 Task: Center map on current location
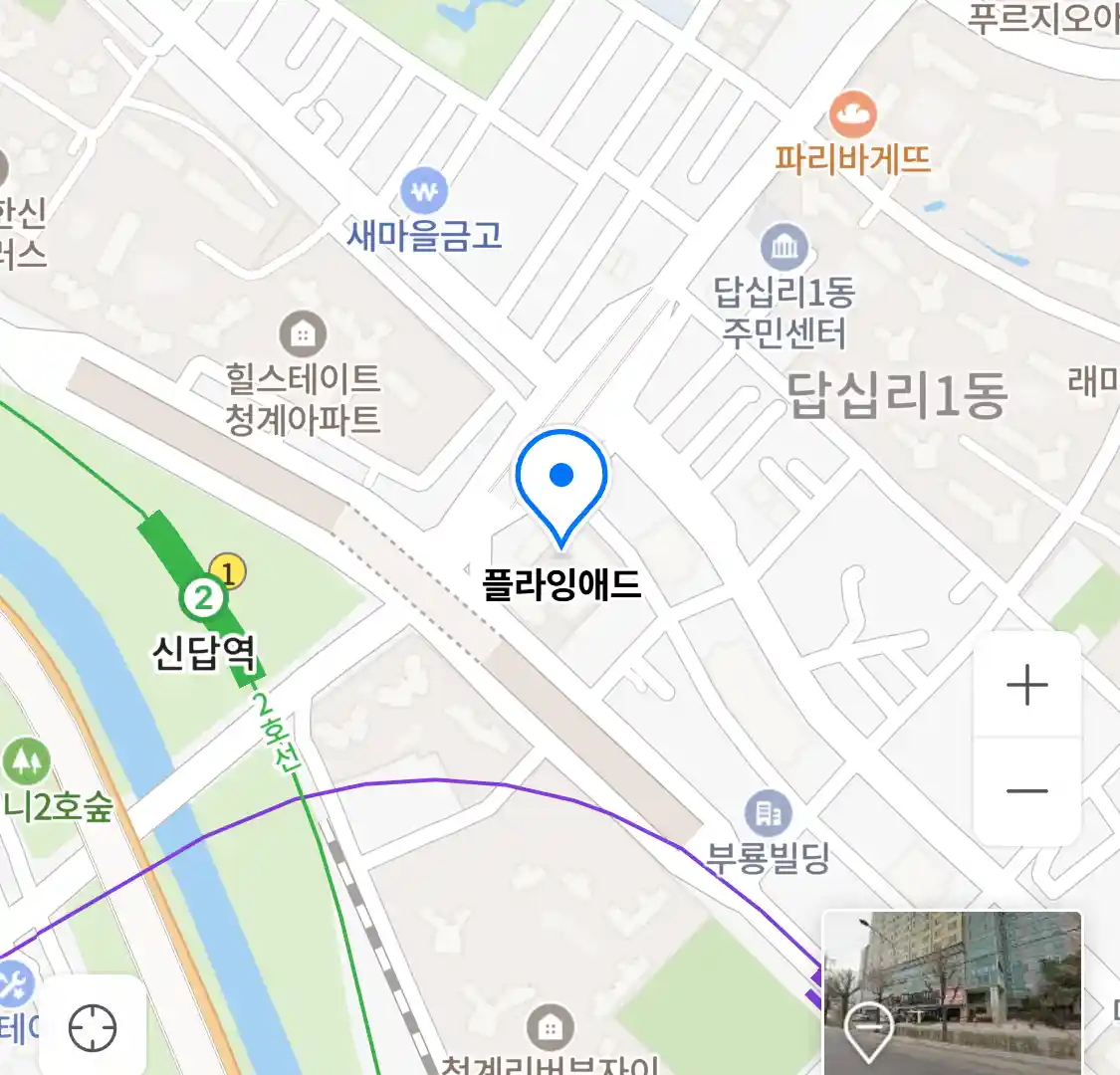coord(93,1027)
